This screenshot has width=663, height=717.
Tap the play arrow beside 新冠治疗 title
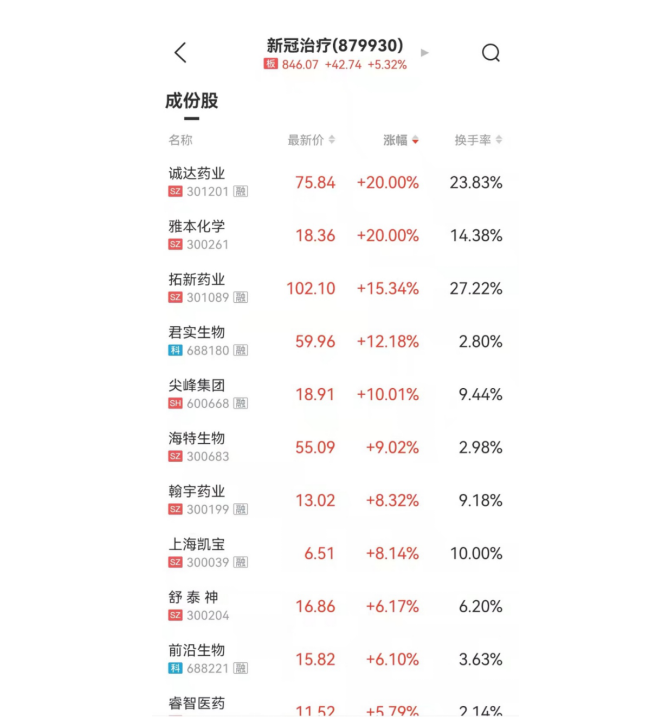(425, 52)
